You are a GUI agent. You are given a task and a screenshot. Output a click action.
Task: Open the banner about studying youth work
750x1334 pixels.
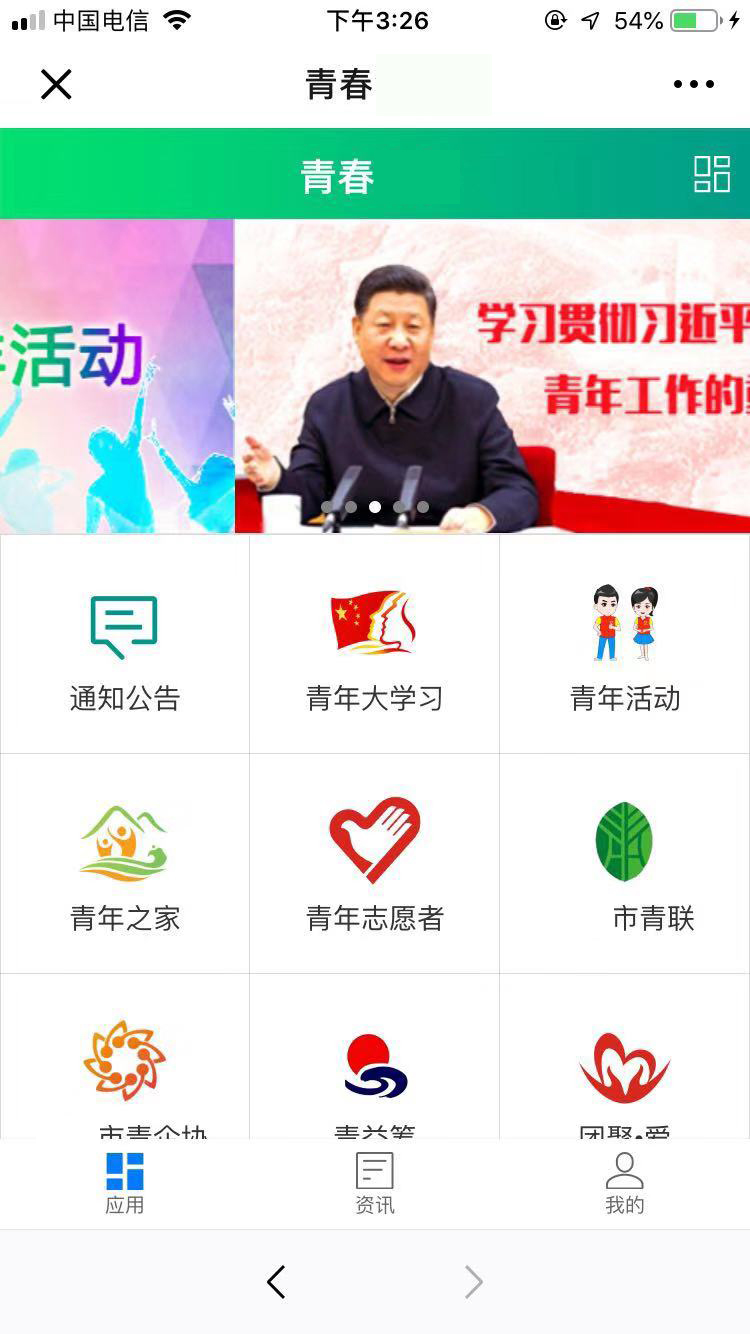click(x=492, y=375)
